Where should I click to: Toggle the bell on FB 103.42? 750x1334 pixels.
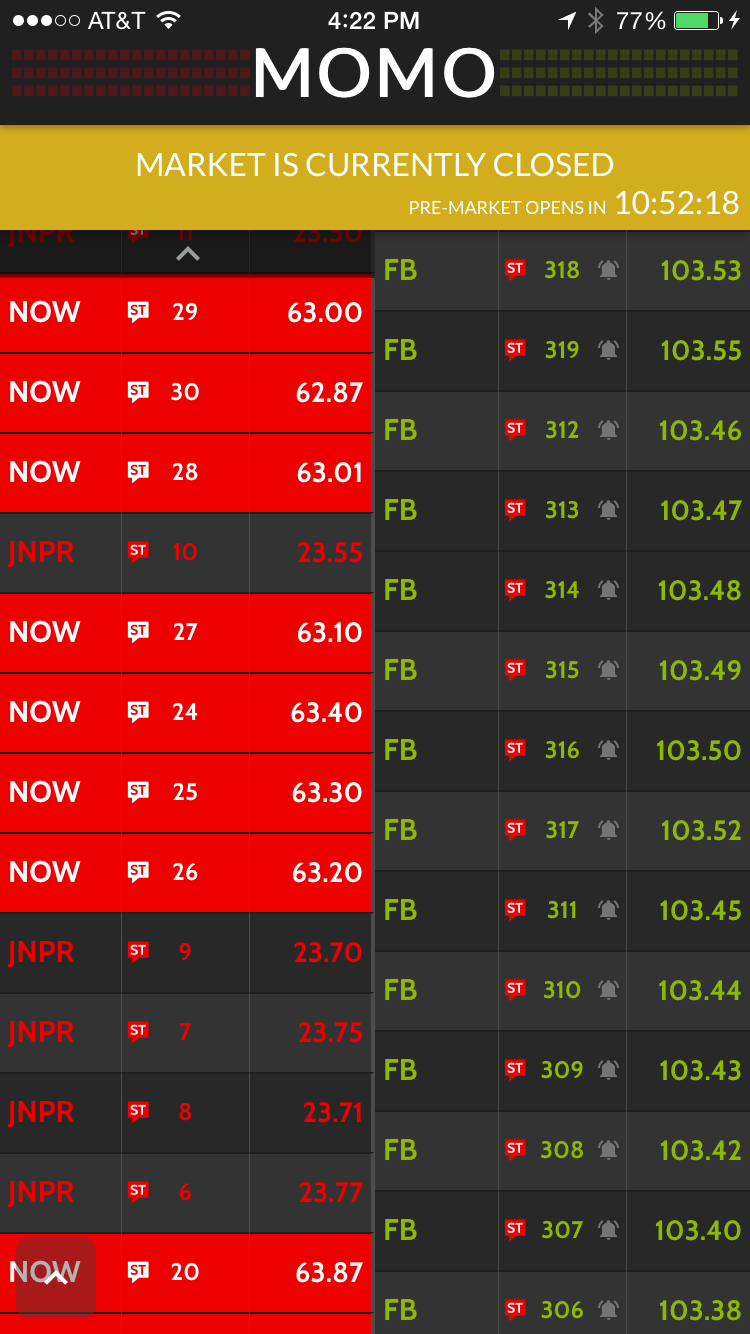[x=608, y=1150]
